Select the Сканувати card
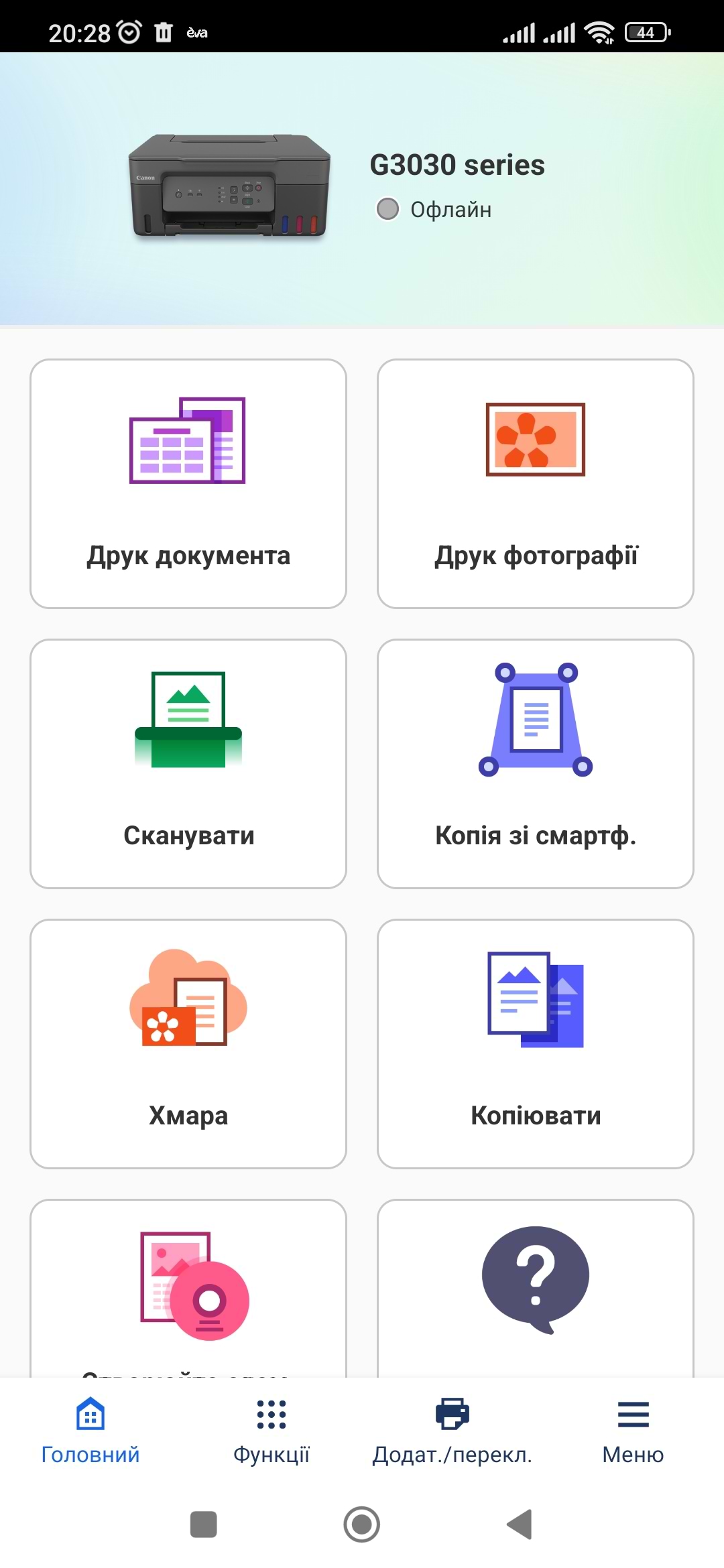724x1568 pixels. pyautogui.click(x=188, y=764)
